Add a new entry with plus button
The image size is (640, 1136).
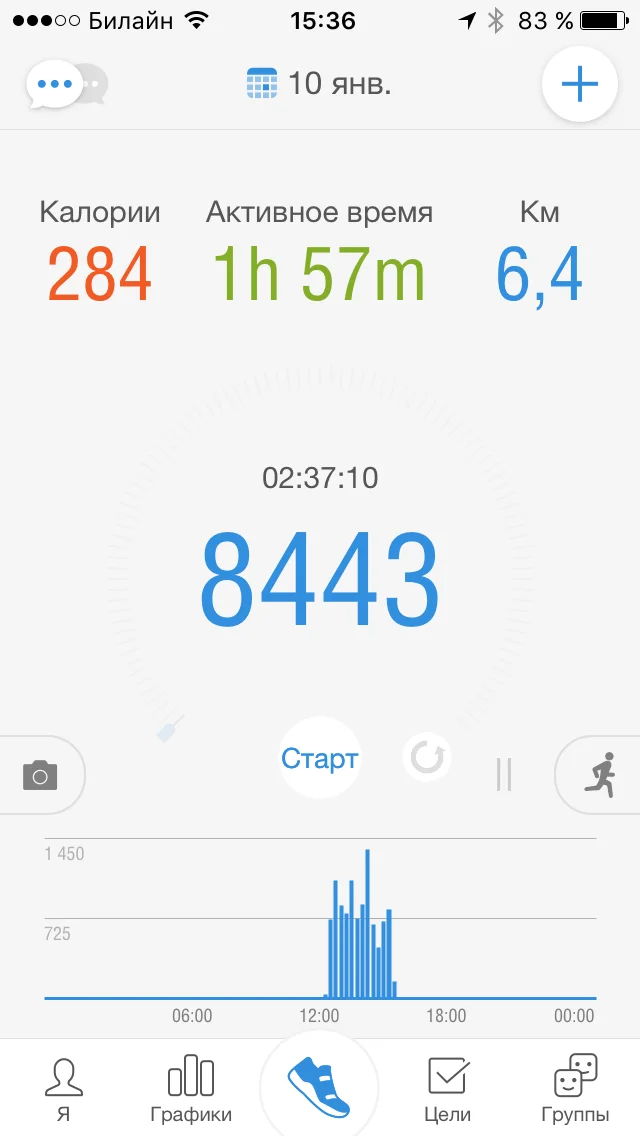click(x=579, y=85)
